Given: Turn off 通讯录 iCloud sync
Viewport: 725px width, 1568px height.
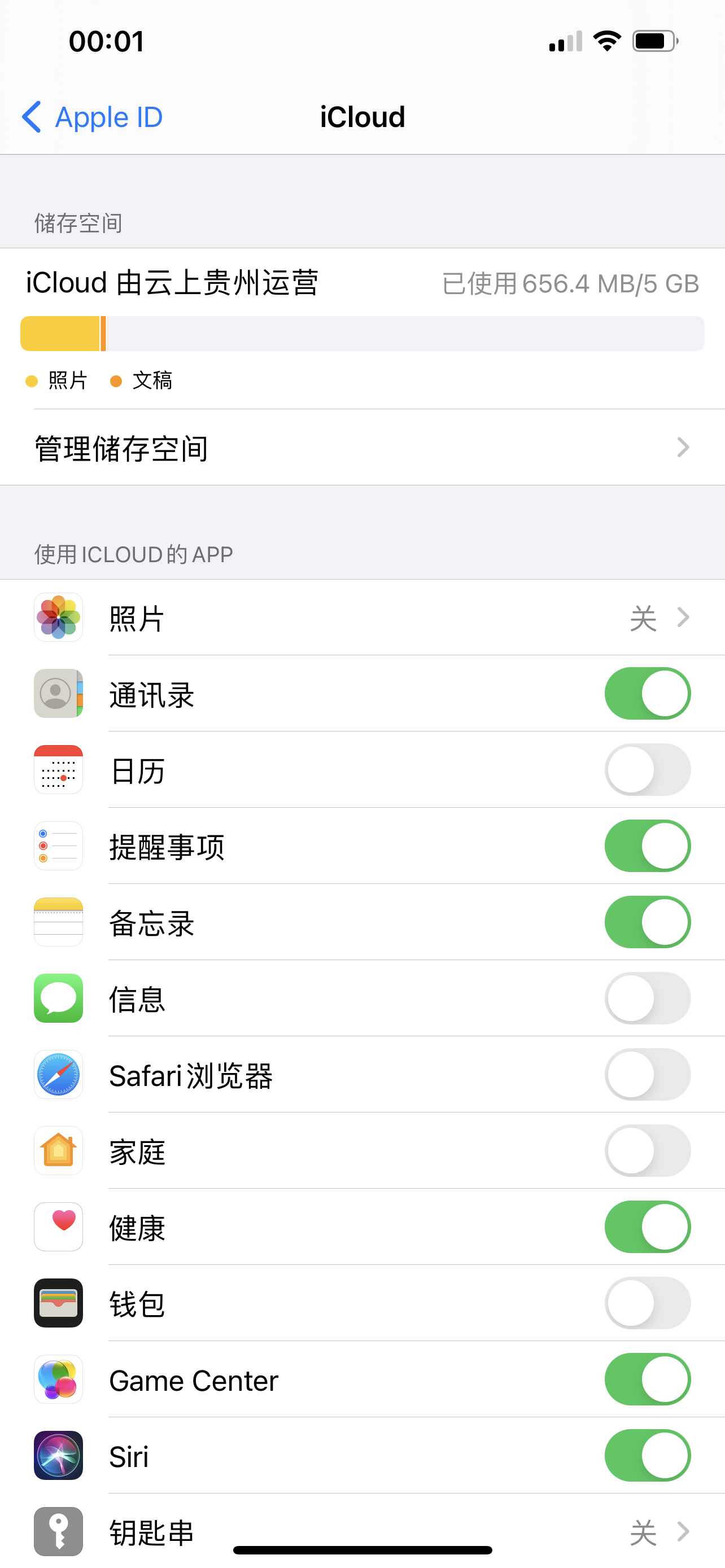Looking at the screenshot, I should tap(647, 694).
